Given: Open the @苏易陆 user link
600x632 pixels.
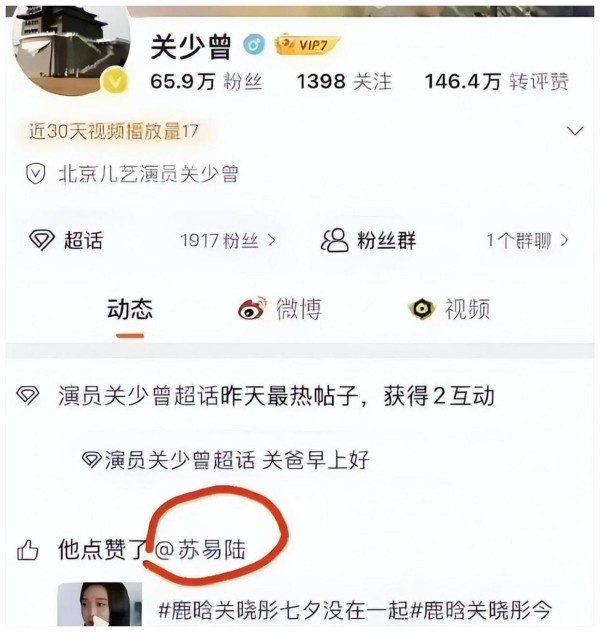Looking at the screenshot, I should click(x=211, y=550).
